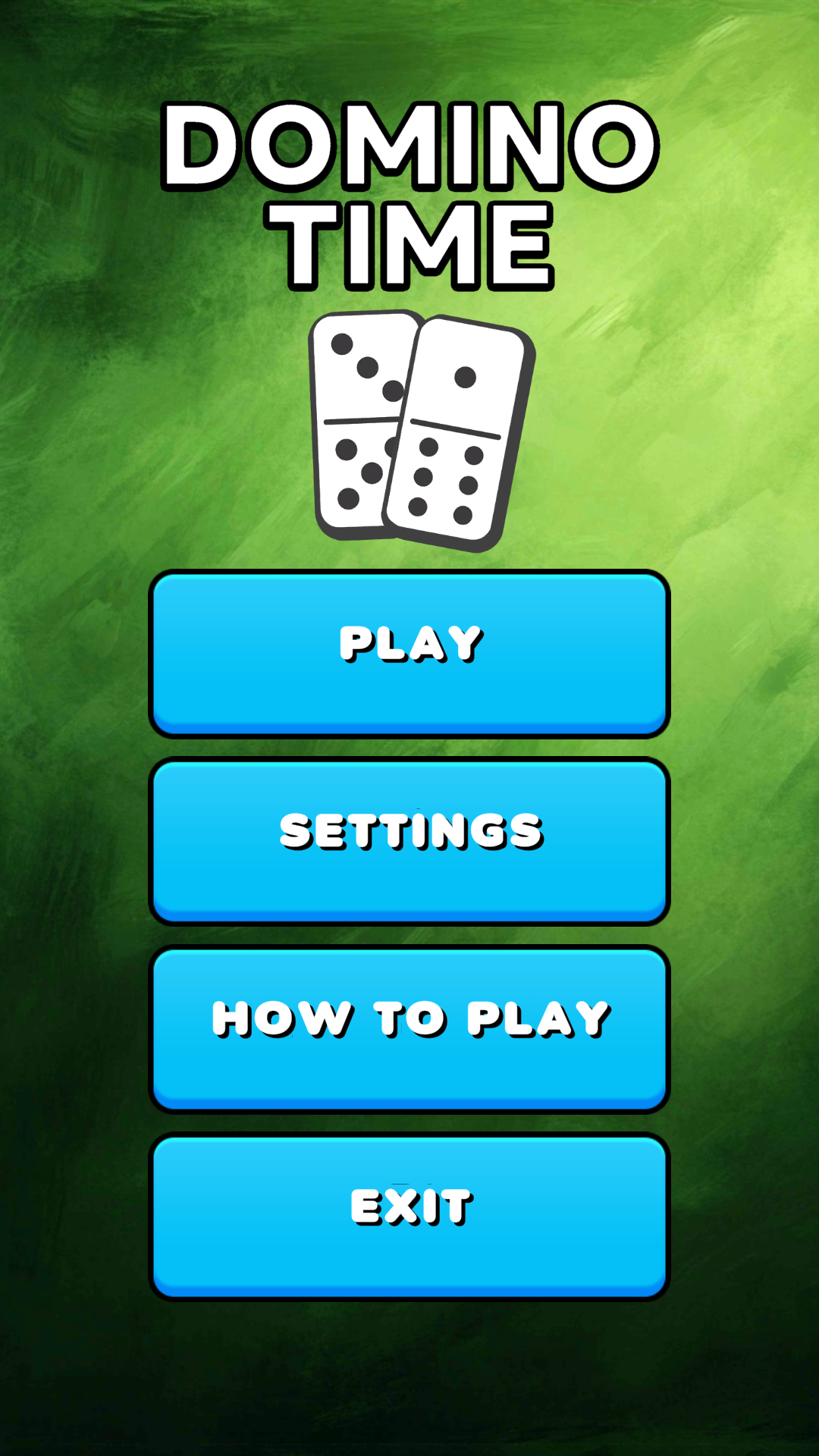Exit the Domino Time game

coord(409,1216)
